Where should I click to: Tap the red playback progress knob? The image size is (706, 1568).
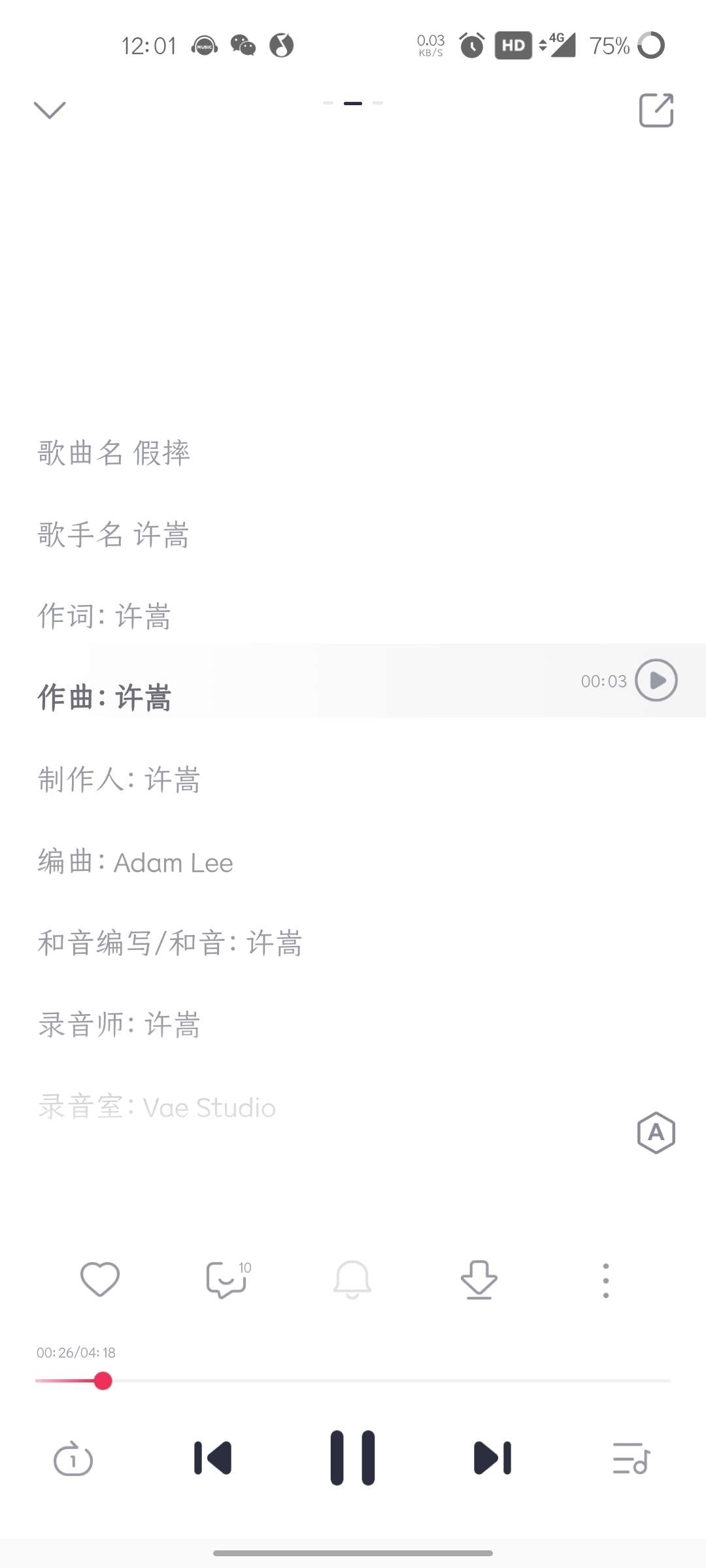tap(103, 1380)
